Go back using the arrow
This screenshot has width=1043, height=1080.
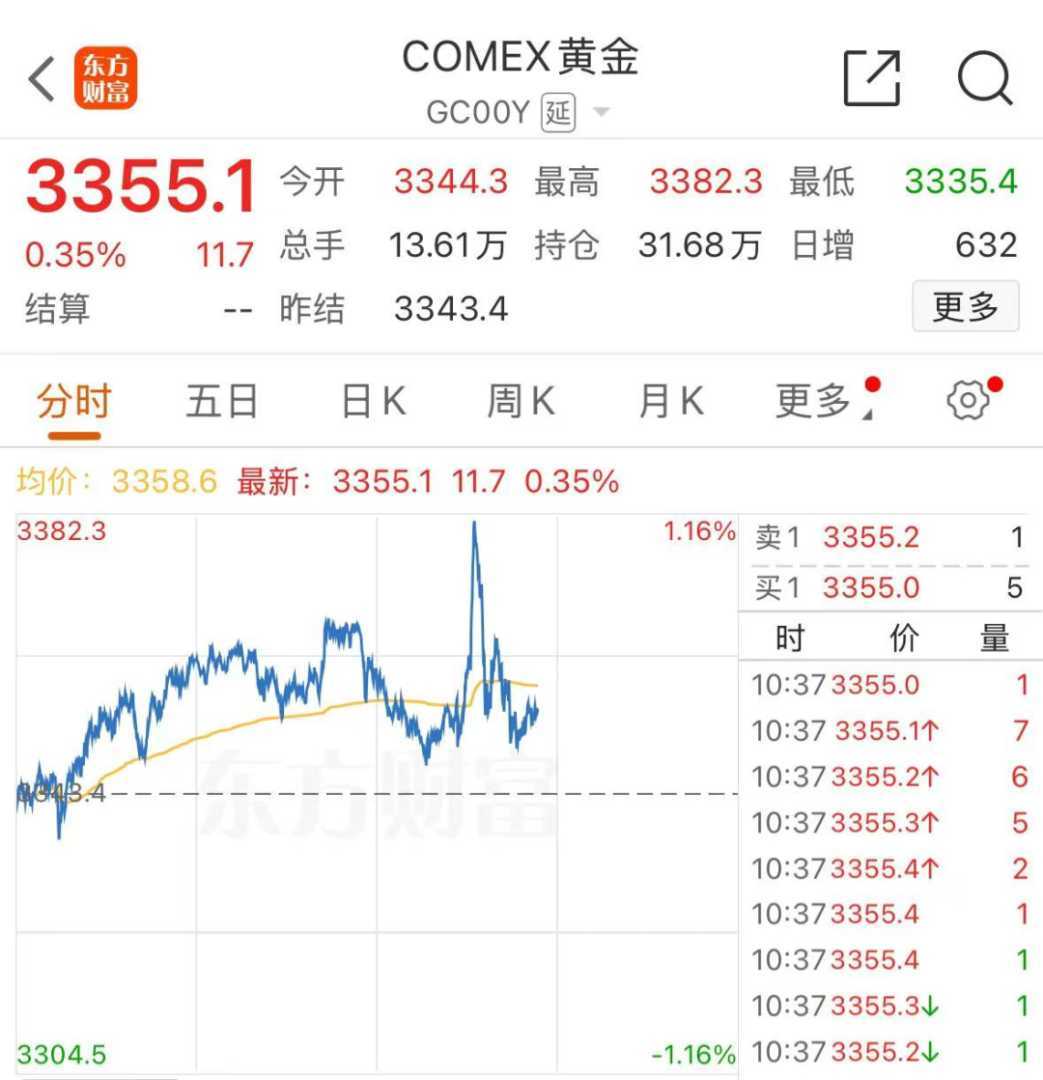point(42,79)
